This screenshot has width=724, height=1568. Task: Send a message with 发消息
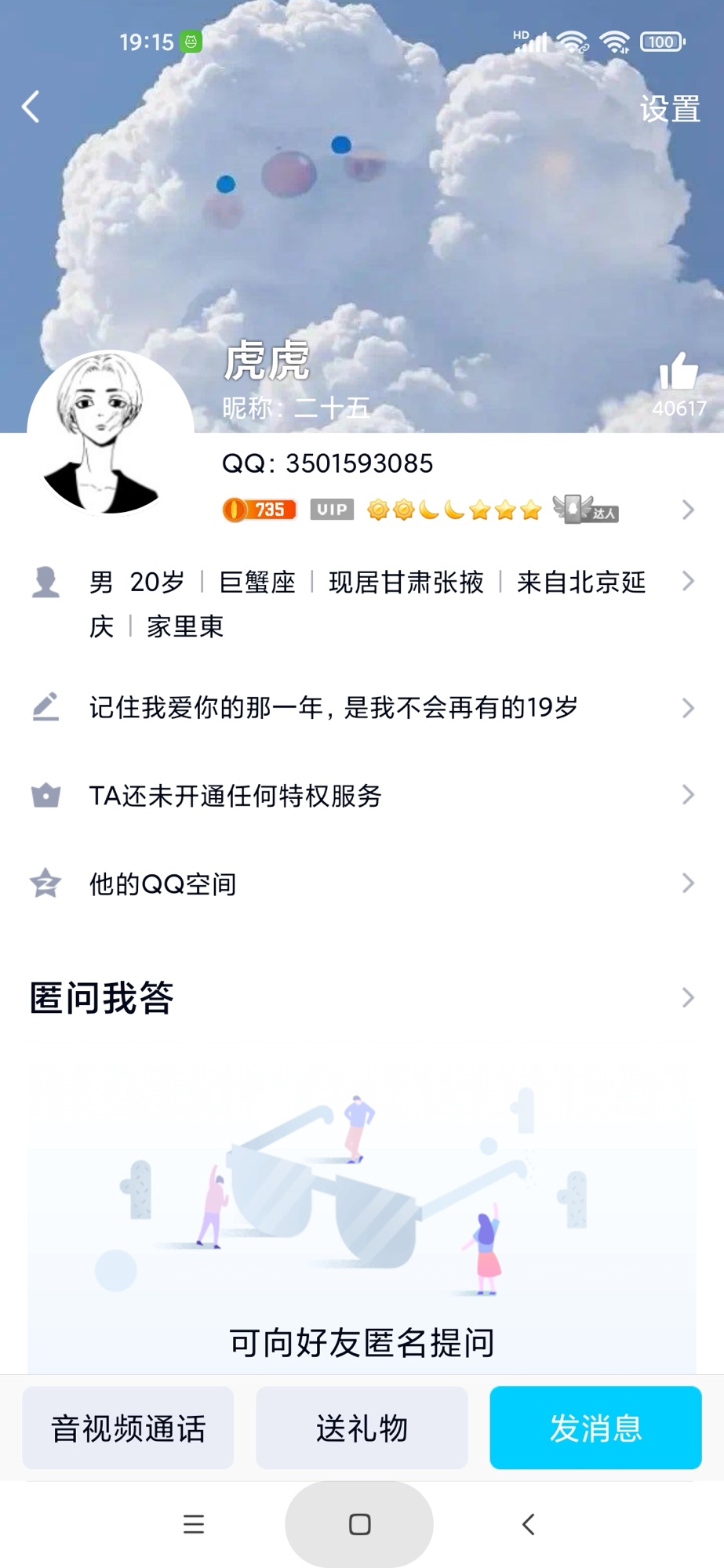point(595,1428)
